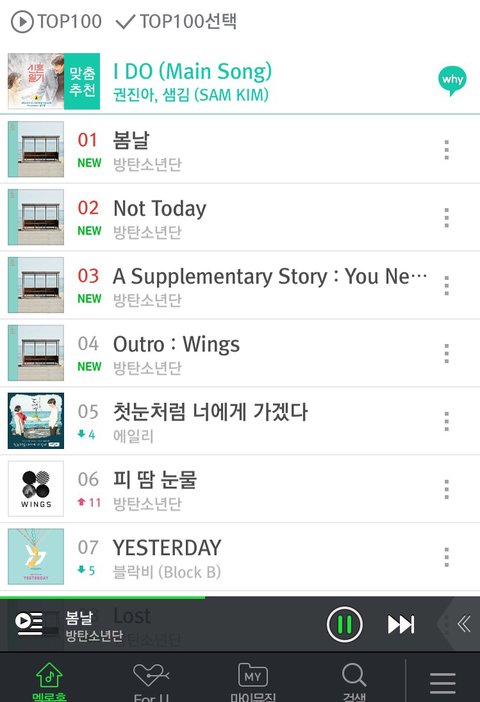Open the recommended song I DO (Main Song)
The height and width of the screenshot is (702, 480).
(193, 81)
